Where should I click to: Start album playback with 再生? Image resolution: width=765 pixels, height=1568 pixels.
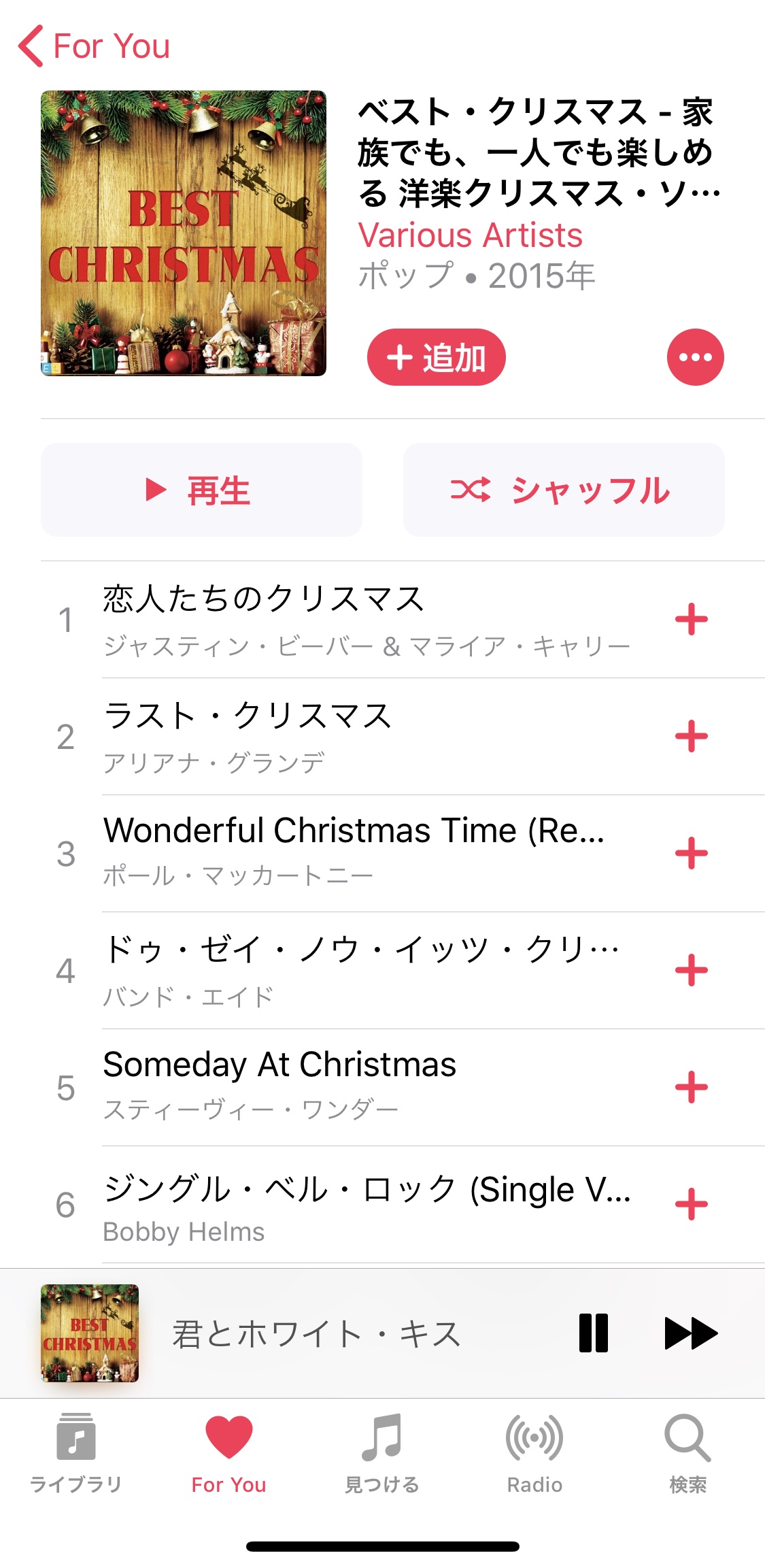(x=201, y=490)
